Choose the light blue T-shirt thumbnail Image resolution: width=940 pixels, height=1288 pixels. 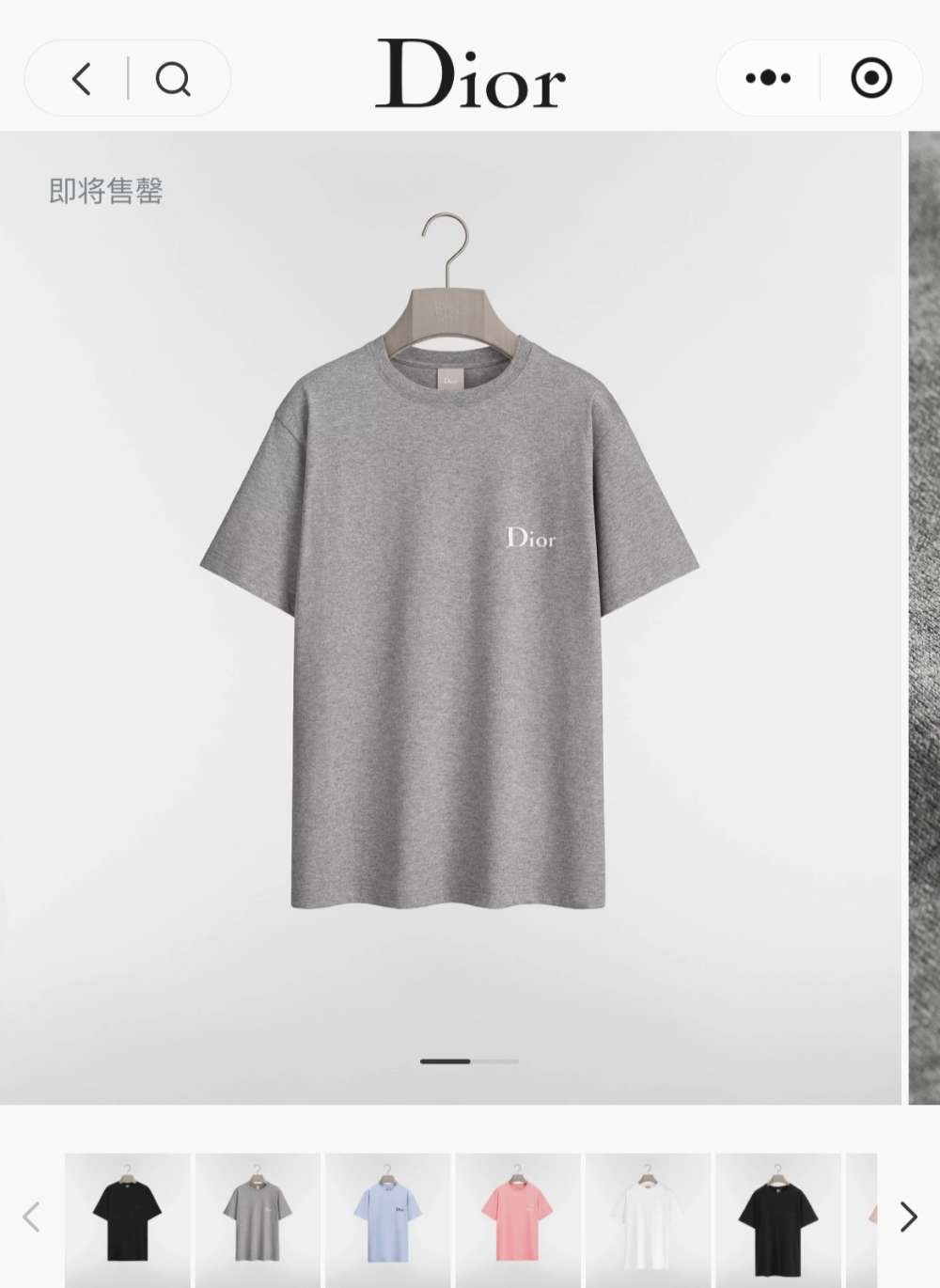pos(387,1217)
